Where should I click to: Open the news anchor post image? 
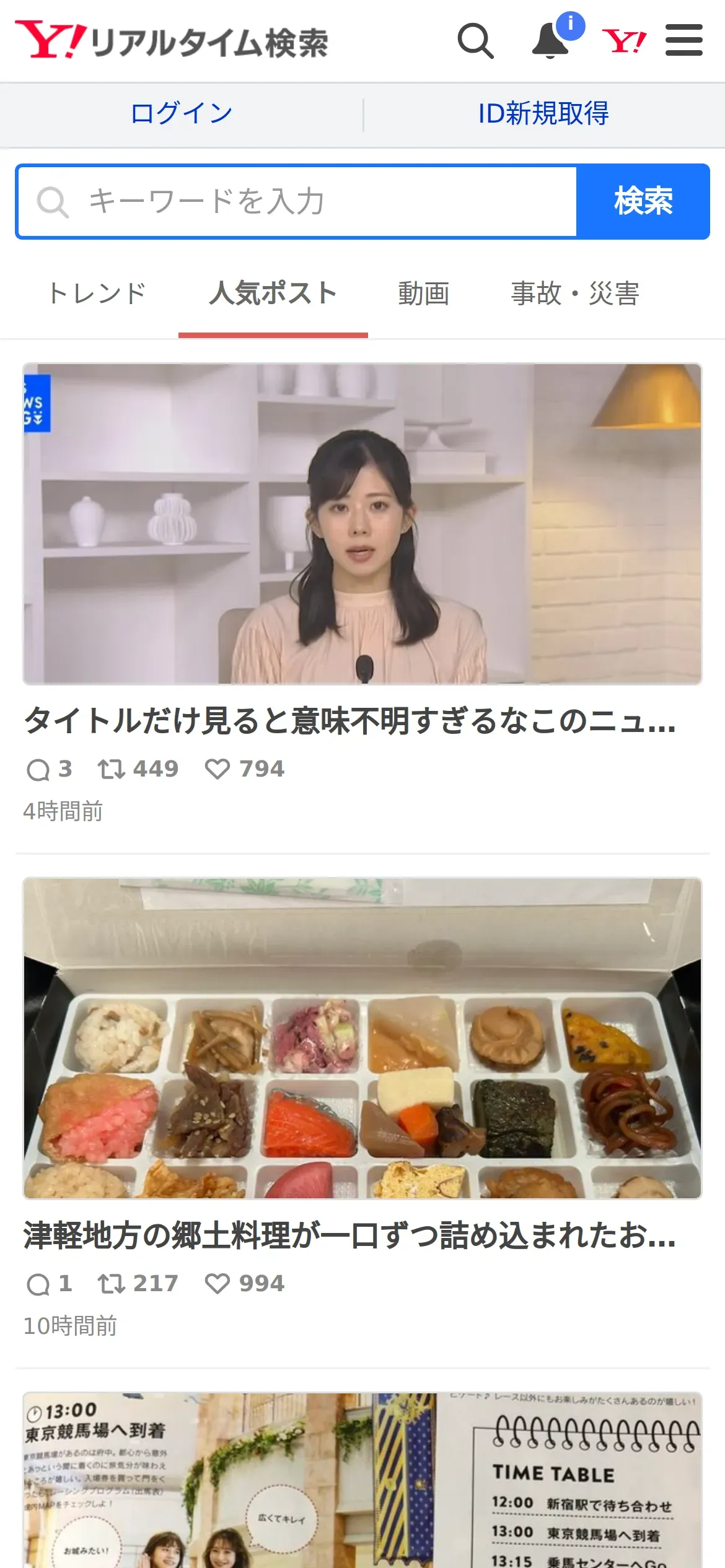(362, 524)
